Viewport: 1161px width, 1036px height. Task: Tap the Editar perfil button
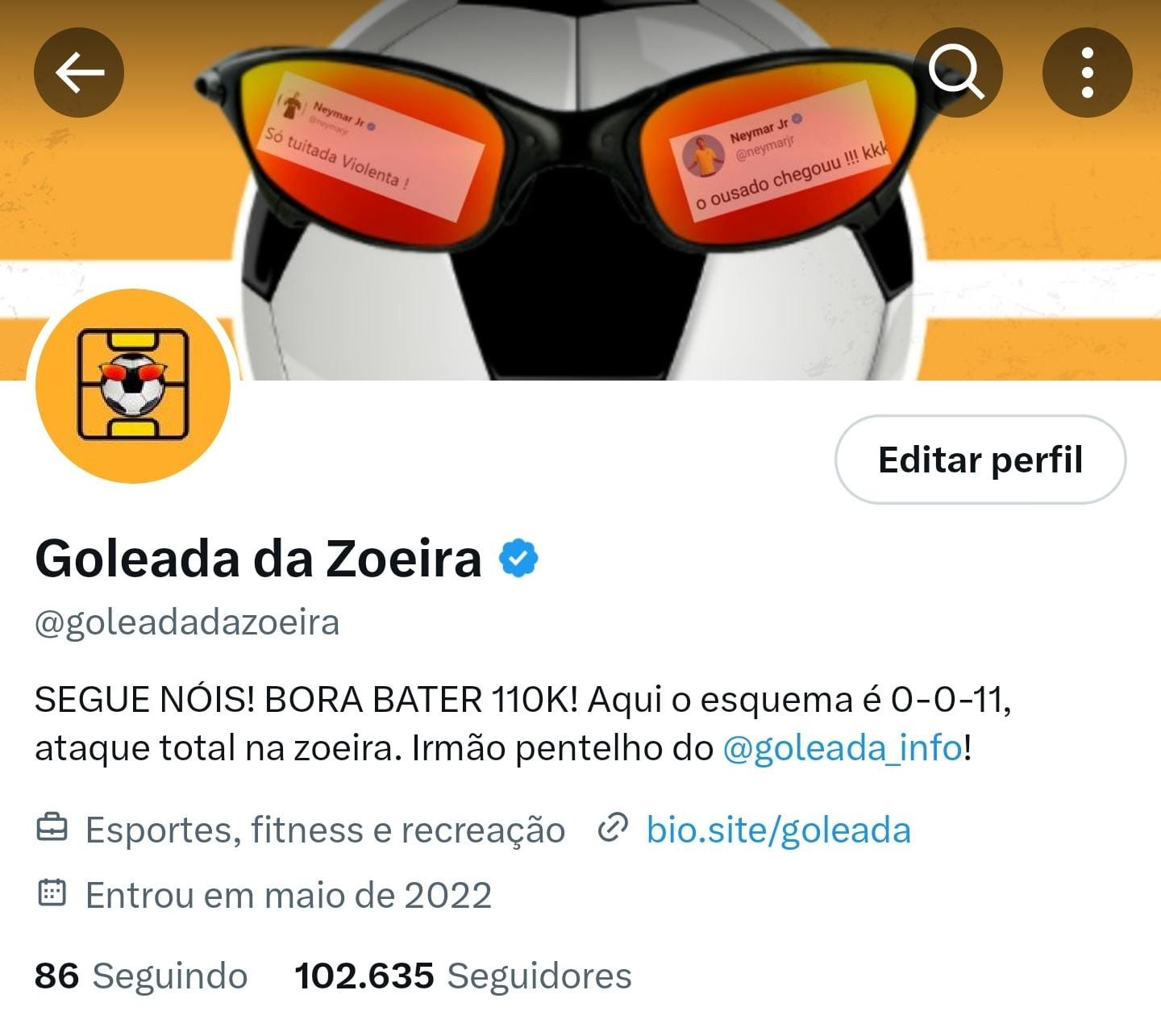click(980, 460)
